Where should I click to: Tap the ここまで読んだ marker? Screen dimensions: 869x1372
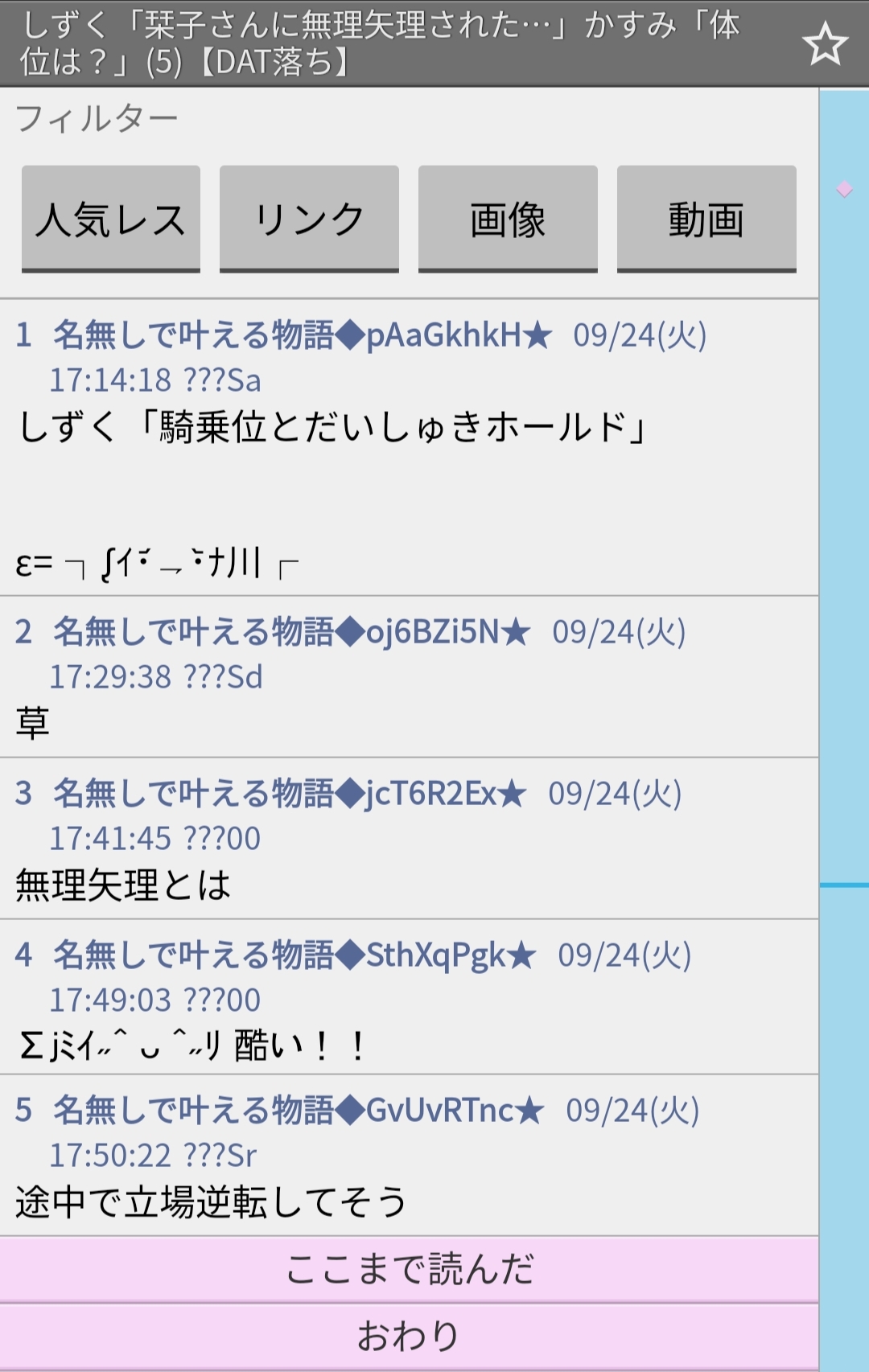[x=409, y=1269]
